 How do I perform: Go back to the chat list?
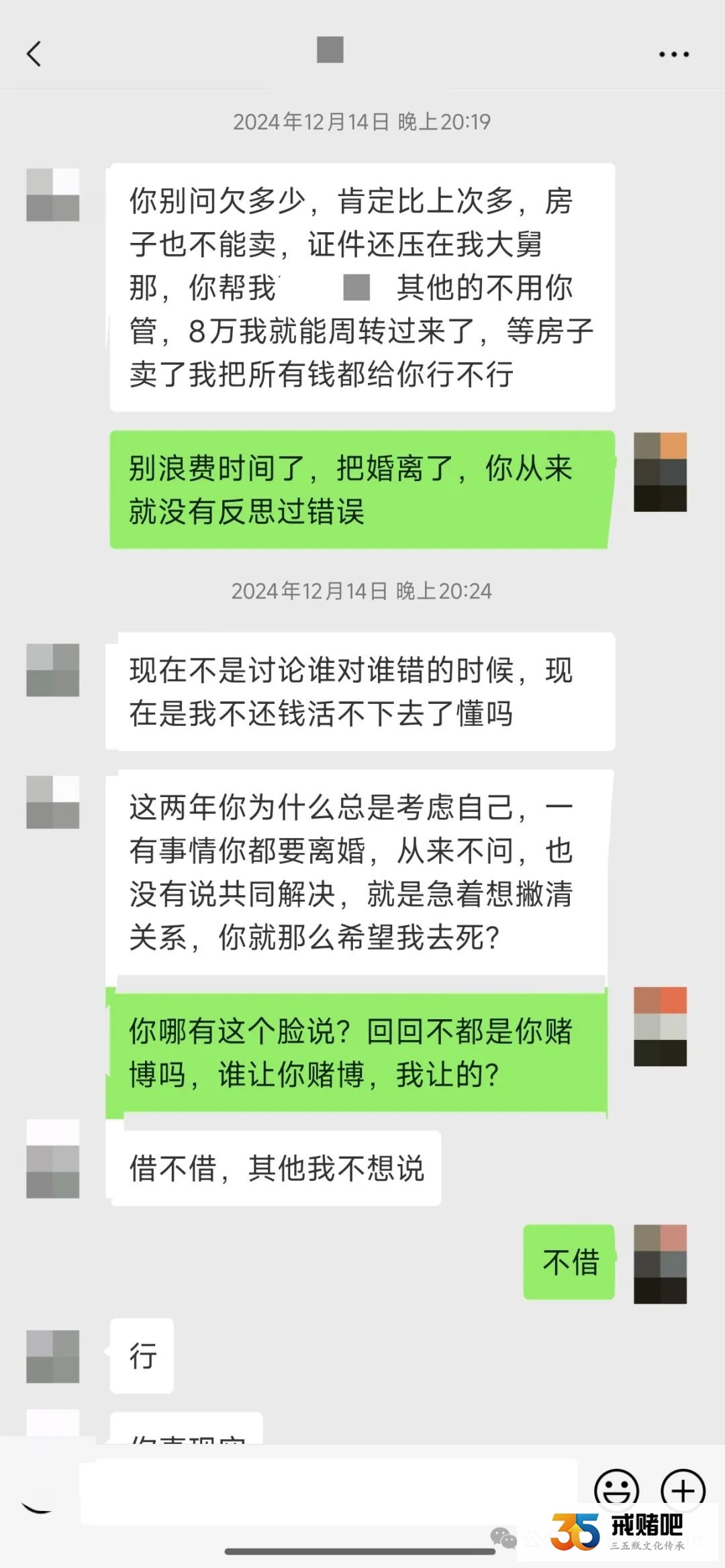(x=34, y=54)
